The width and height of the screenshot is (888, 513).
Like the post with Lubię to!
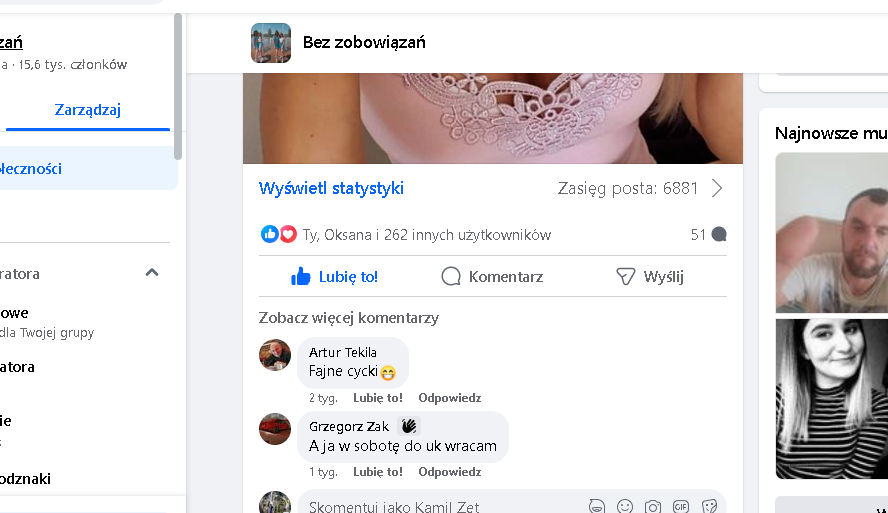pos(334,276)
